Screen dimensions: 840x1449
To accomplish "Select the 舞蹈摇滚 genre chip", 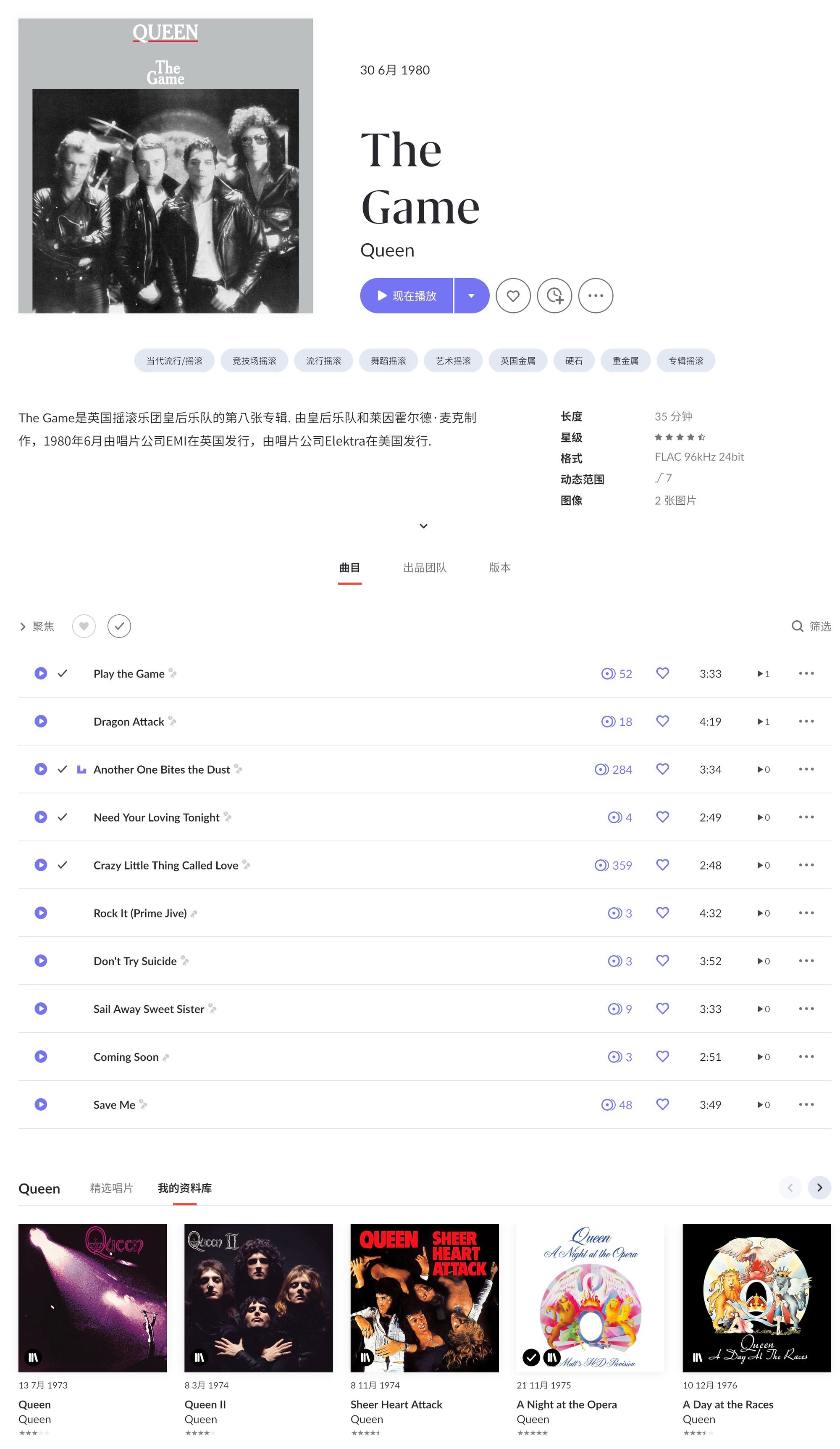I will point(388,361).
